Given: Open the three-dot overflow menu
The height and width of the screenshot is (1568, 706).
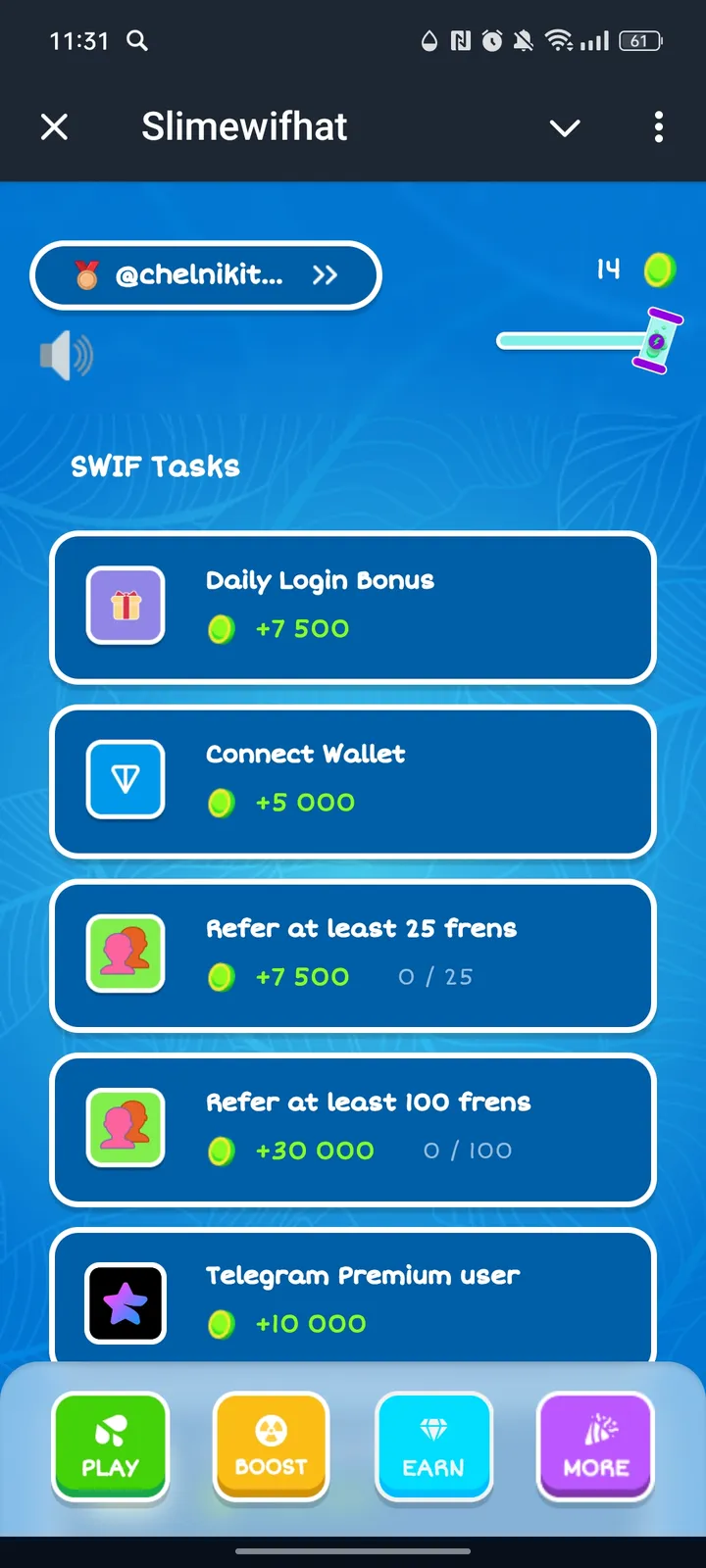Looking at the screenshot, I should [x=658, y=127].
